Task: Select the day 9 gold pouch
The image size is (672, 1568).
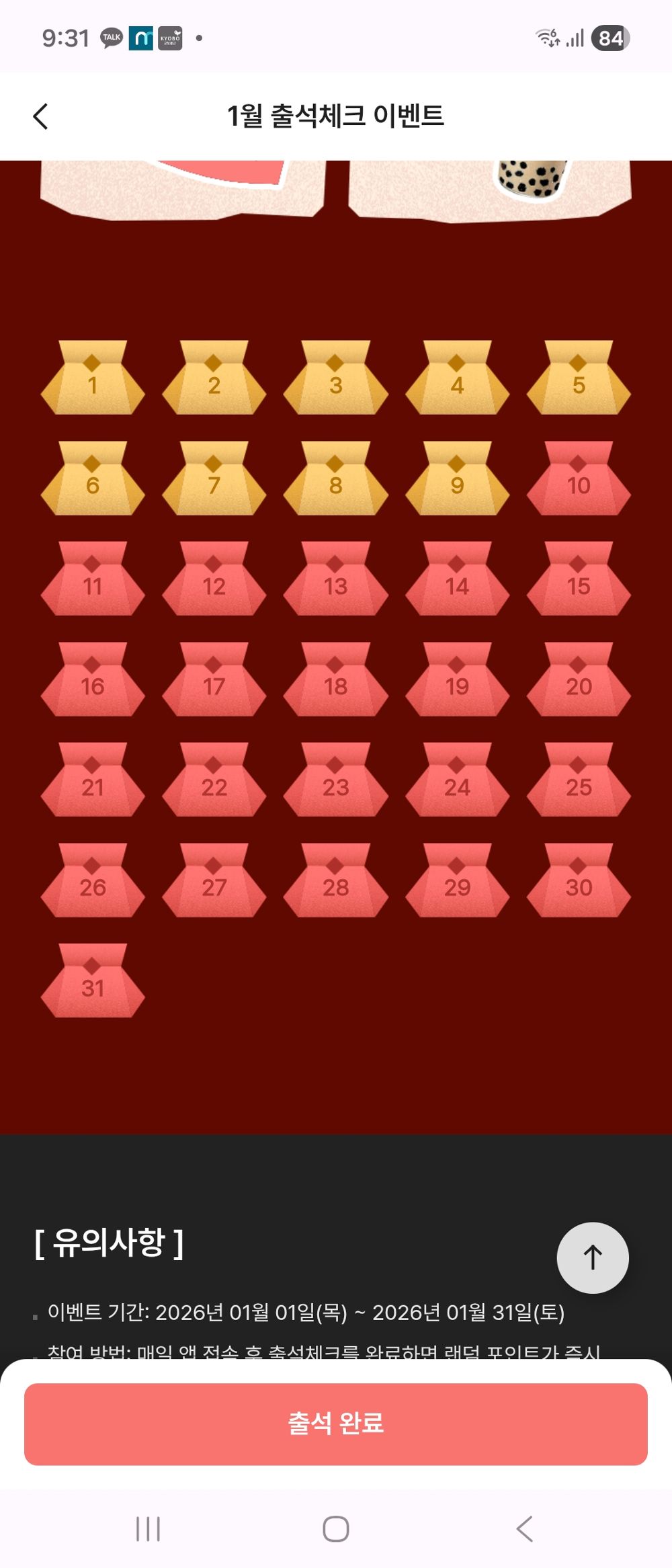Action: coord(457,480)
